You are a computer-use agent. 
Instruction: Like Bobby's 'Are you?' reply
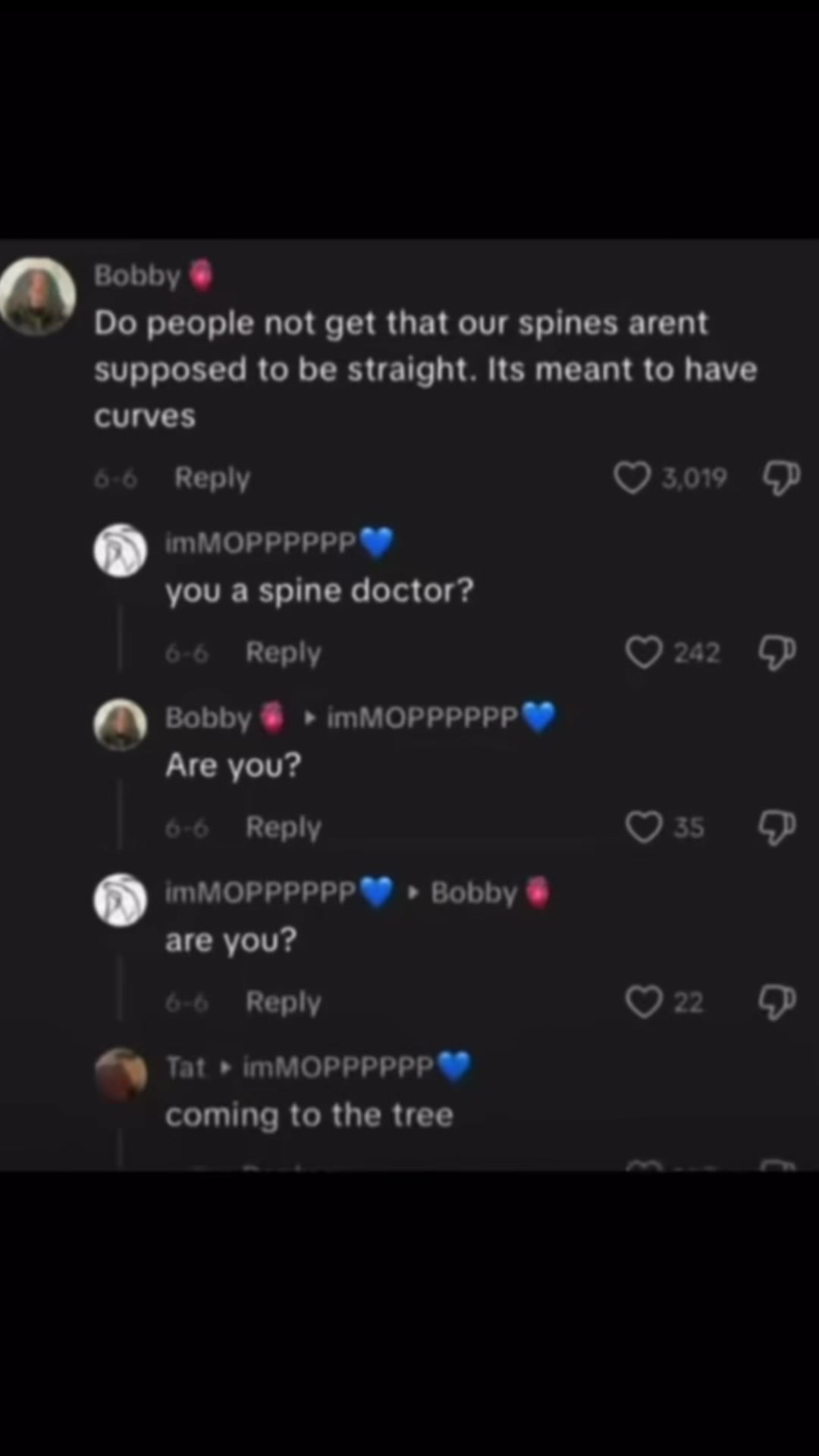(644, 827)
